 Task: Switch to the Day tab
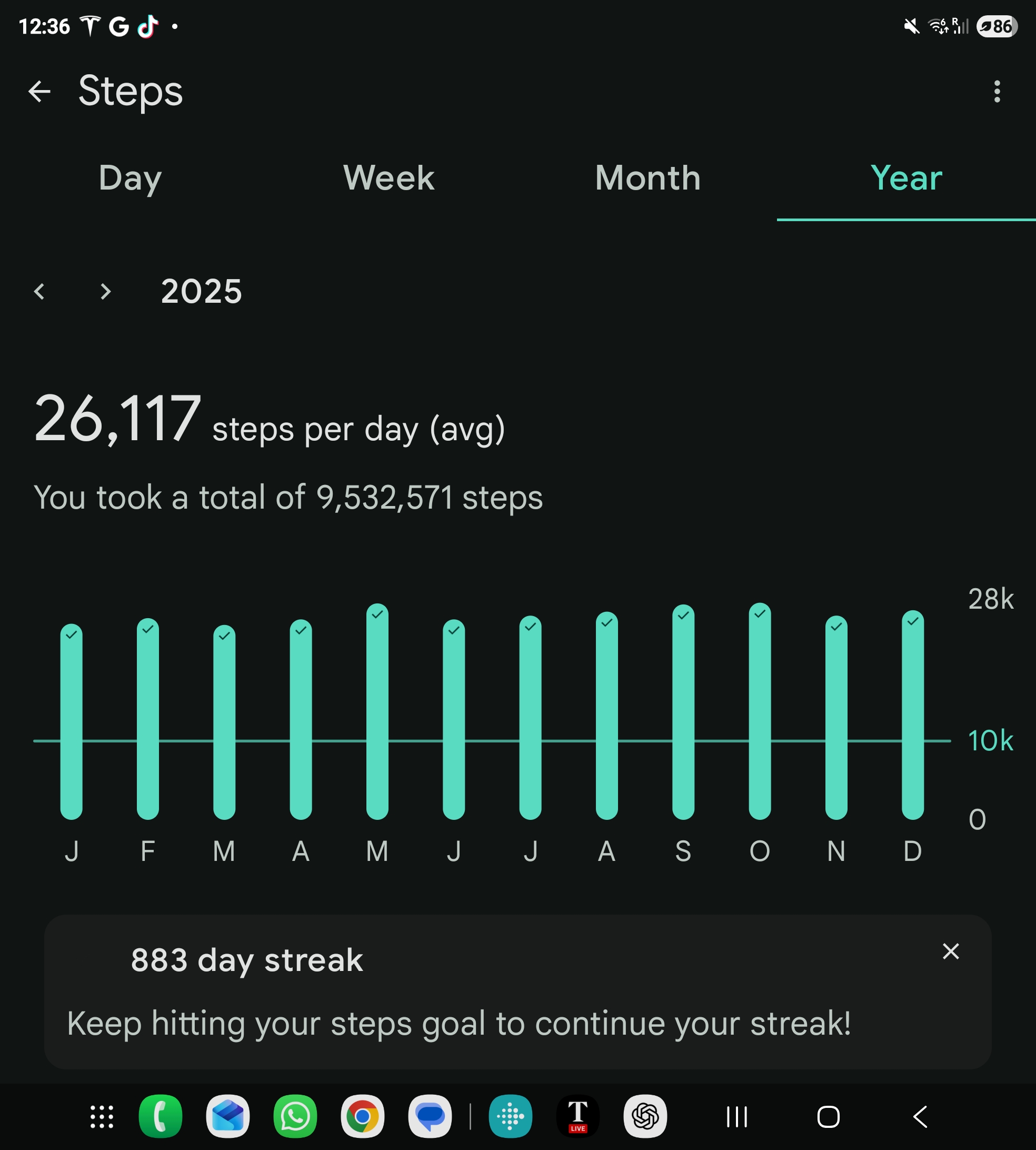point(130,177)
